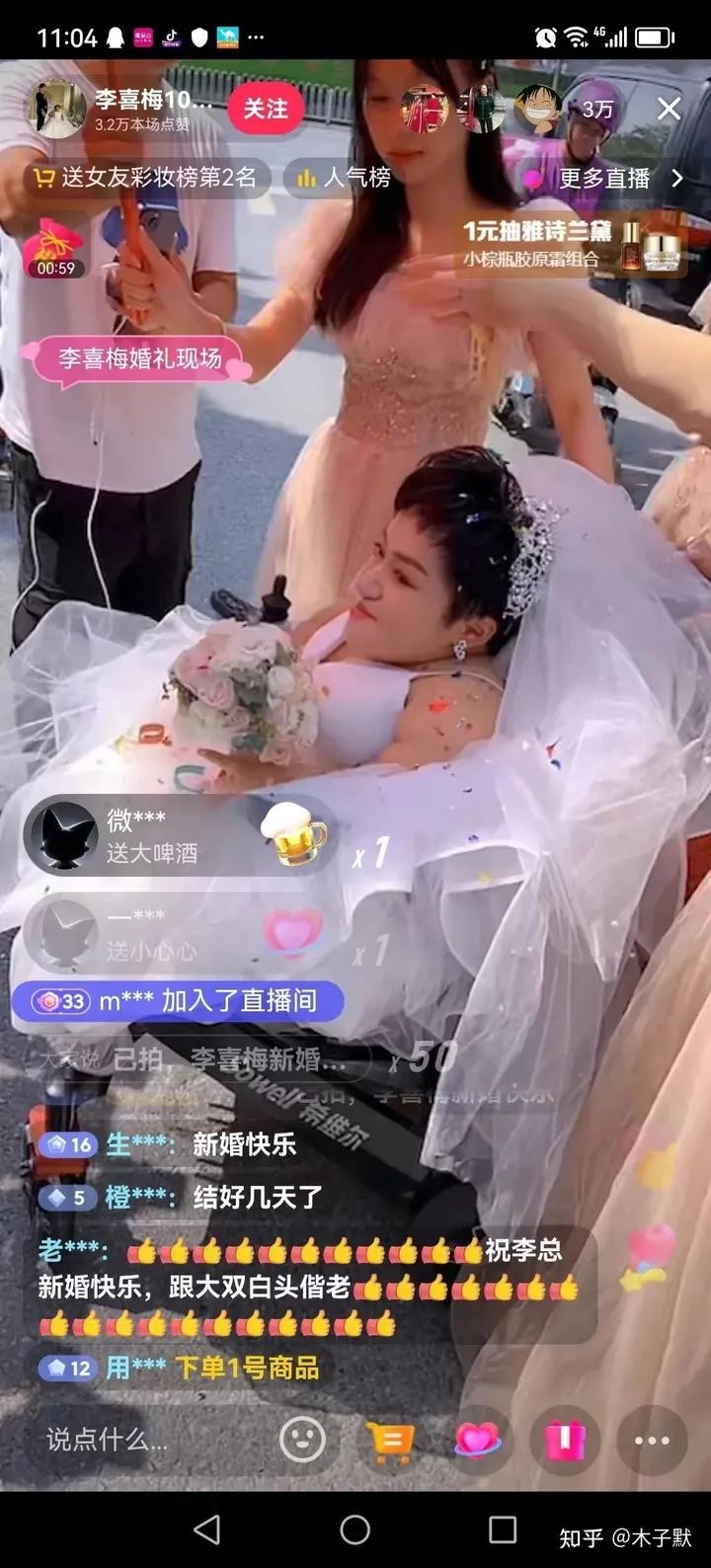The width and height of the screenshot is (711, 1568).
Task: Send a heart like
Action: [x=478, y=1442]
